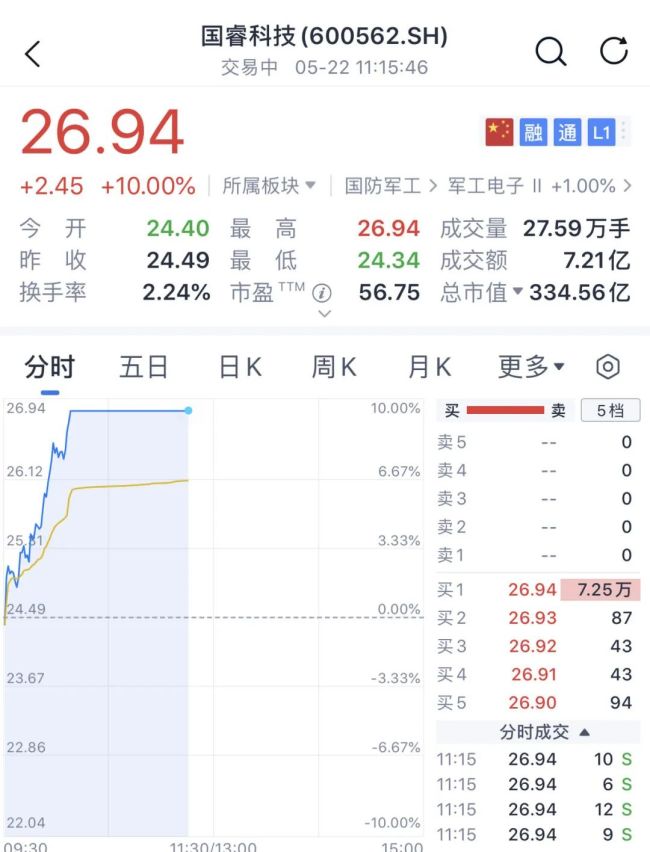Tap the 5档 order depth button

pyautogui.click(x=609, y=410)
